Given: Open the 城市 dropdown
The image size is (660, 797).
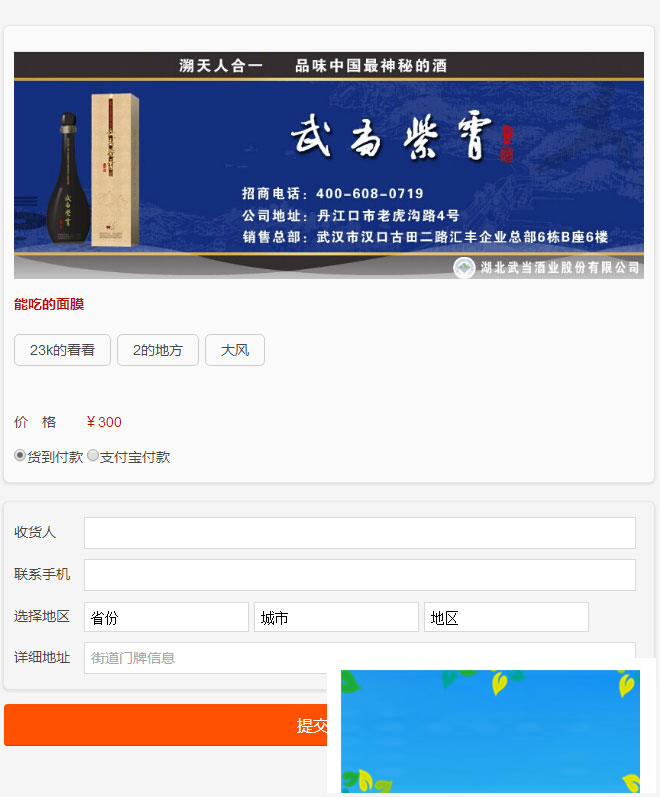Looking at the screenshot, I should 336,617.
